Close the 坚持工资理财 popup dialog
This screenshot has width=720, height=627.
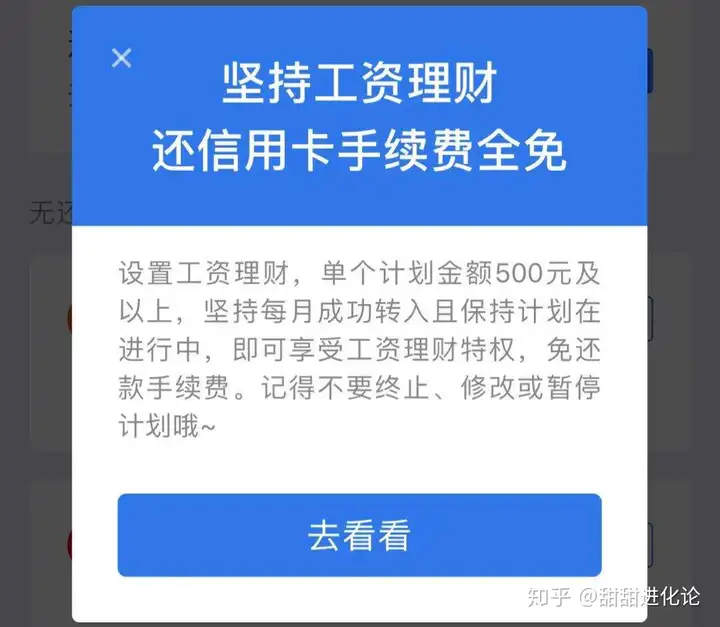[121, 58]
